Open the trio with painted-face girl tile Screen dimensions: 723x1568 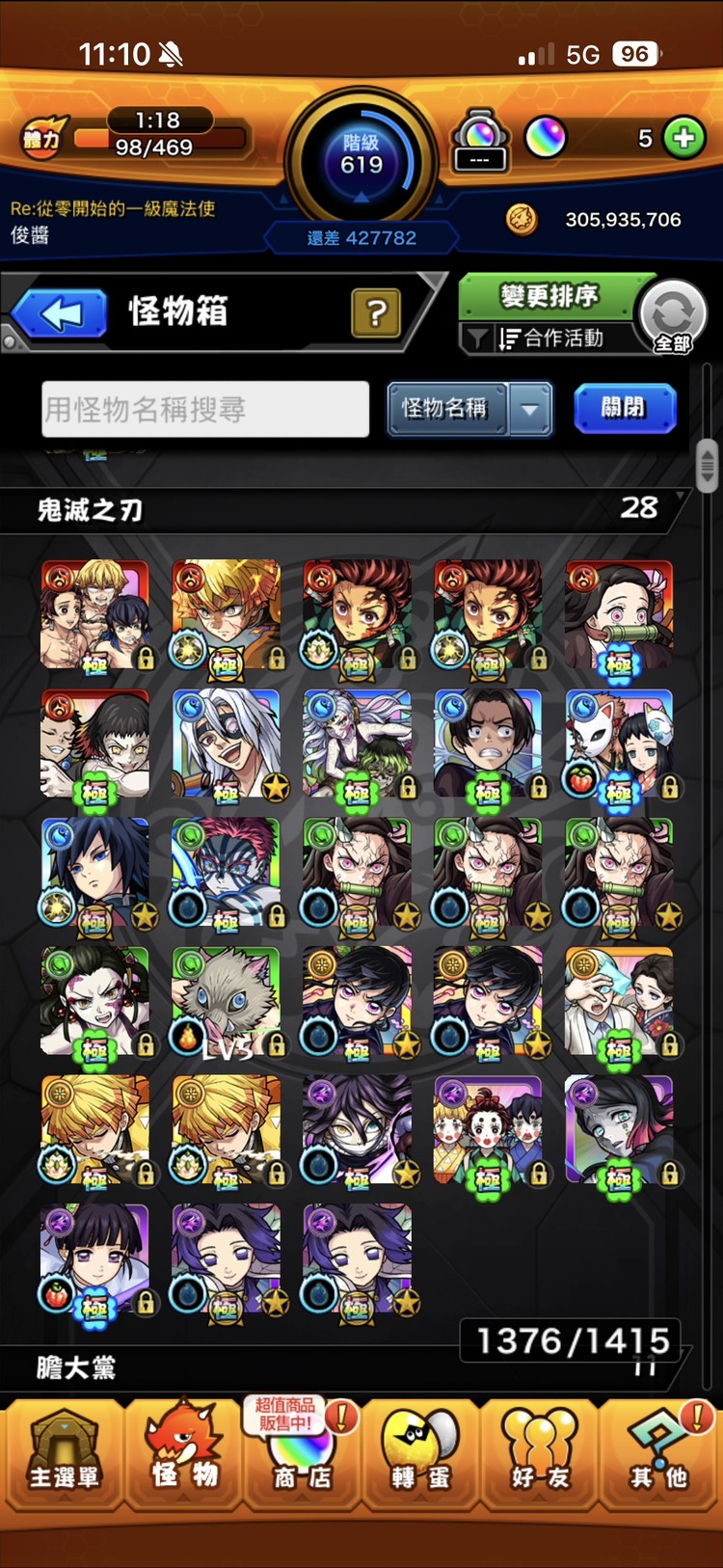pyautogui.click(x=488, y=1130)
